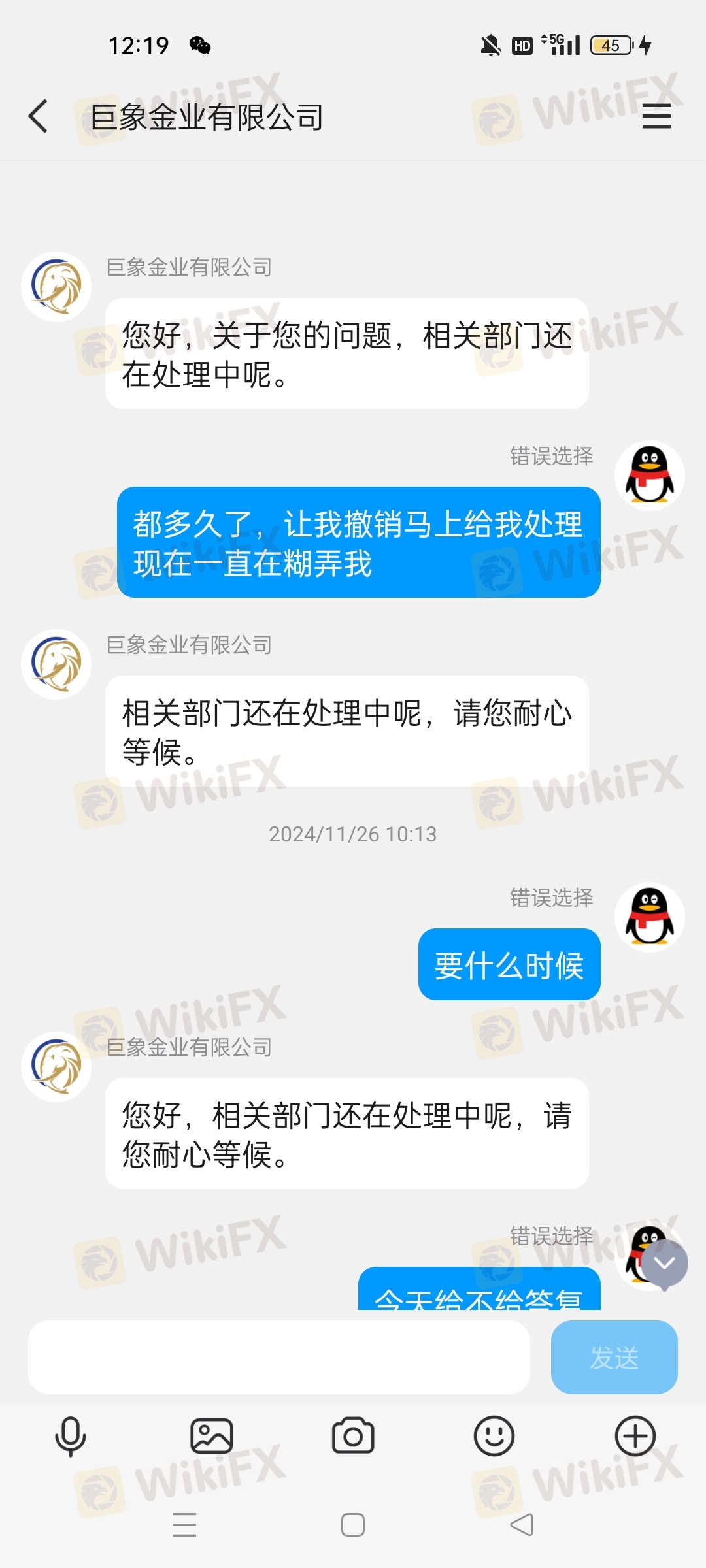Open the image gallery picker
Image resolution: width=706 pixels, height=1568 pixels.
tap(212, 1436)
